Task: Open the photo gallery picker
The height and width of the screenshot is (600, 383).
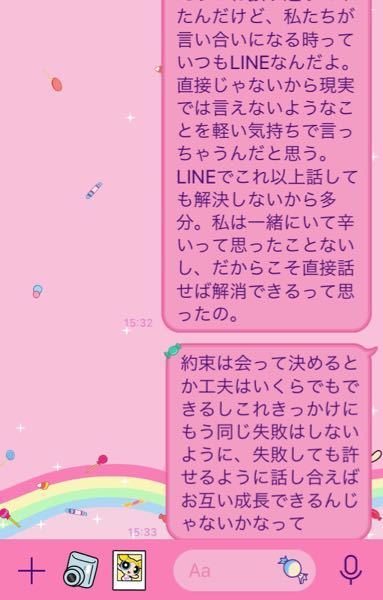Action: point(129,570)
